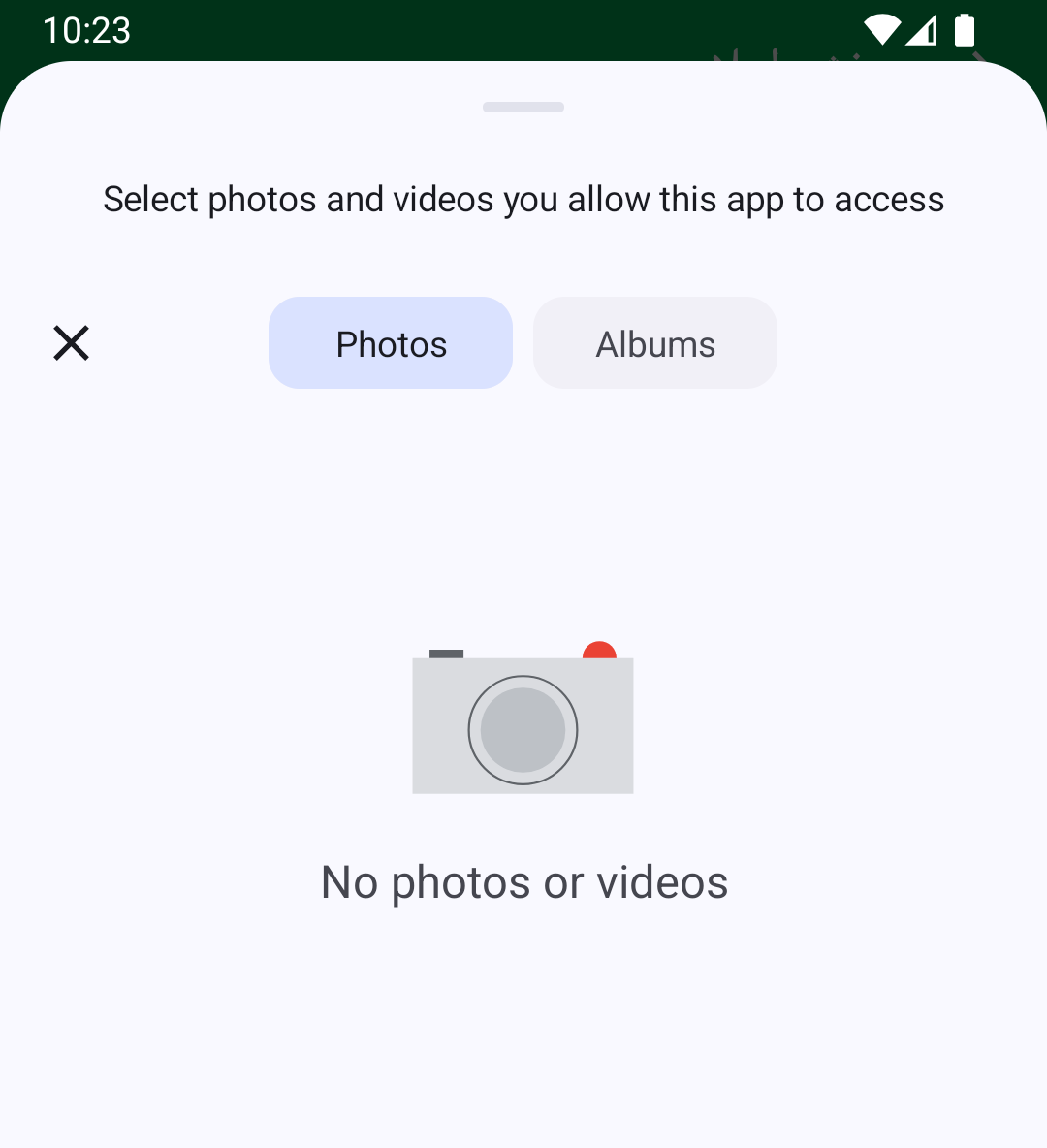1047x1148 pixels.
Task: Switch to the Albums tab
Action: coord(655,343)
